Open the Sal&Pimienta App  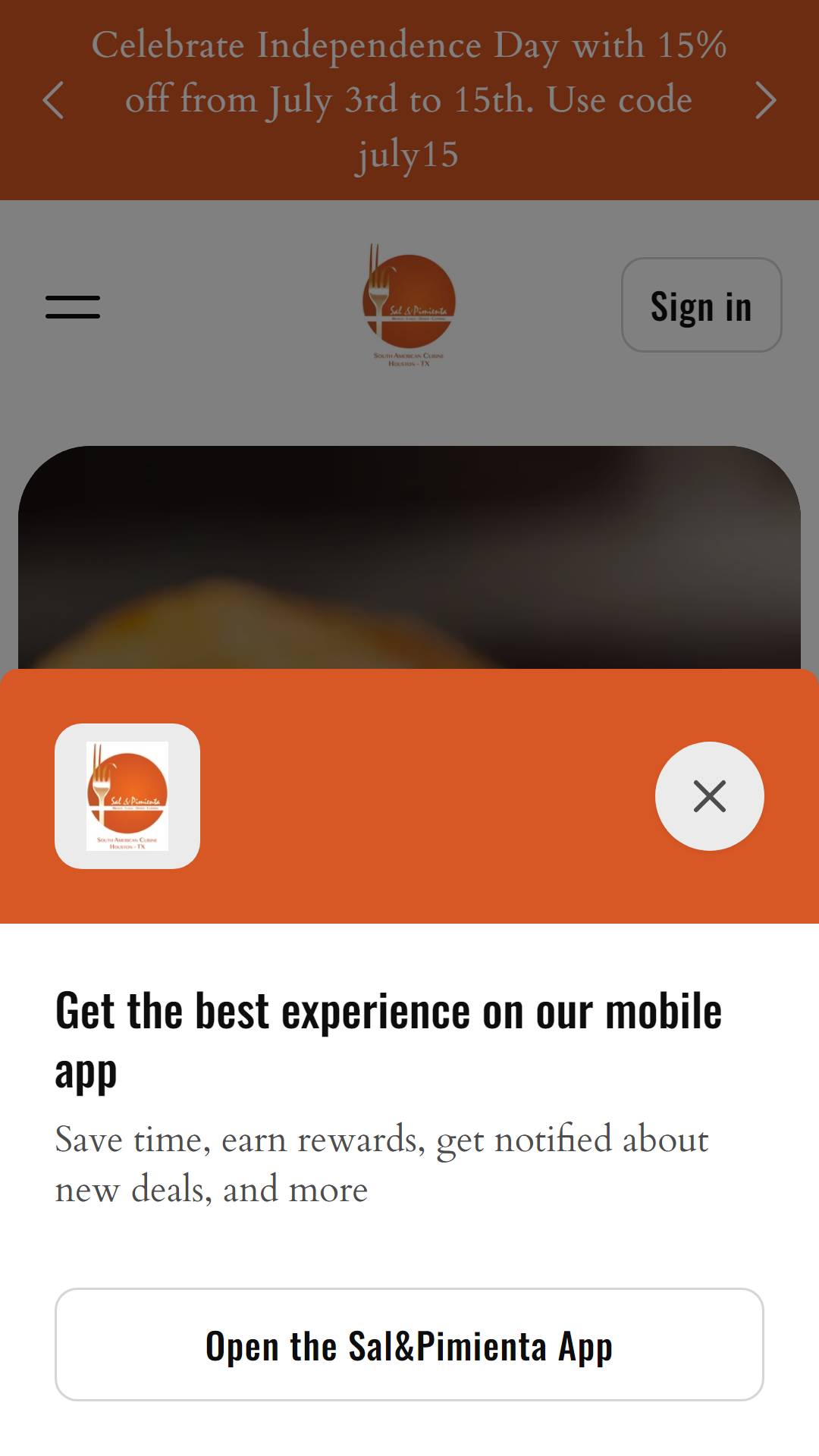pos(409,1345)
